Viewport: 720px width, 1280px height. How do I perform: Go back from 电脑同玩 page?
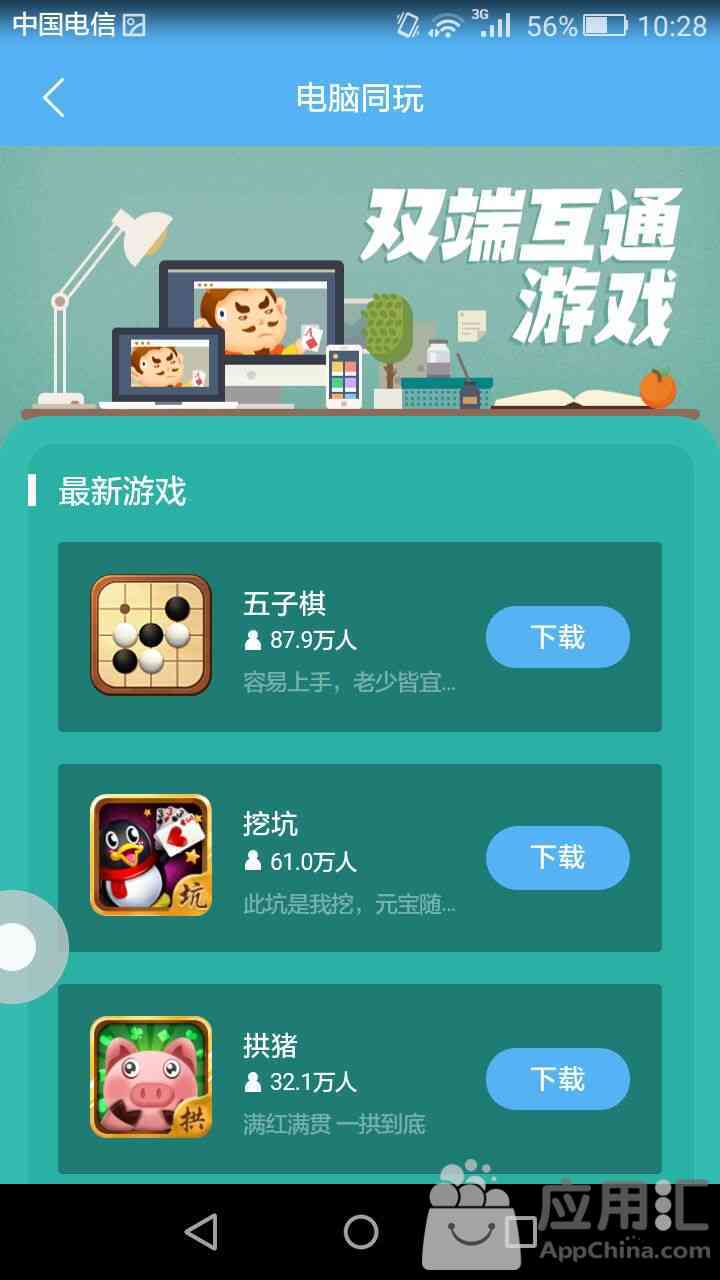point(54,98)
